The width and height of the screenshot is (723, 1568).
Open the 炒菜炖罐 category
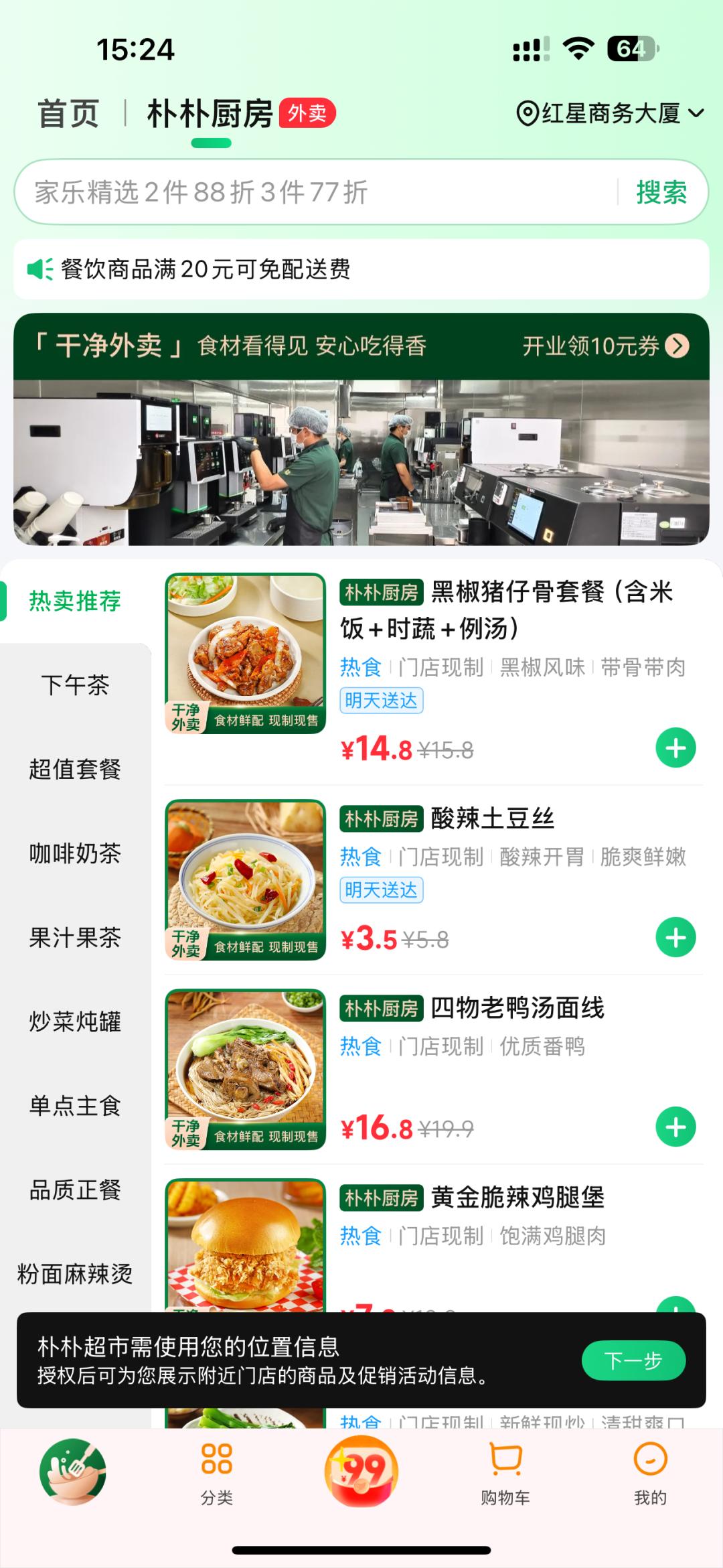(75, 1021)
